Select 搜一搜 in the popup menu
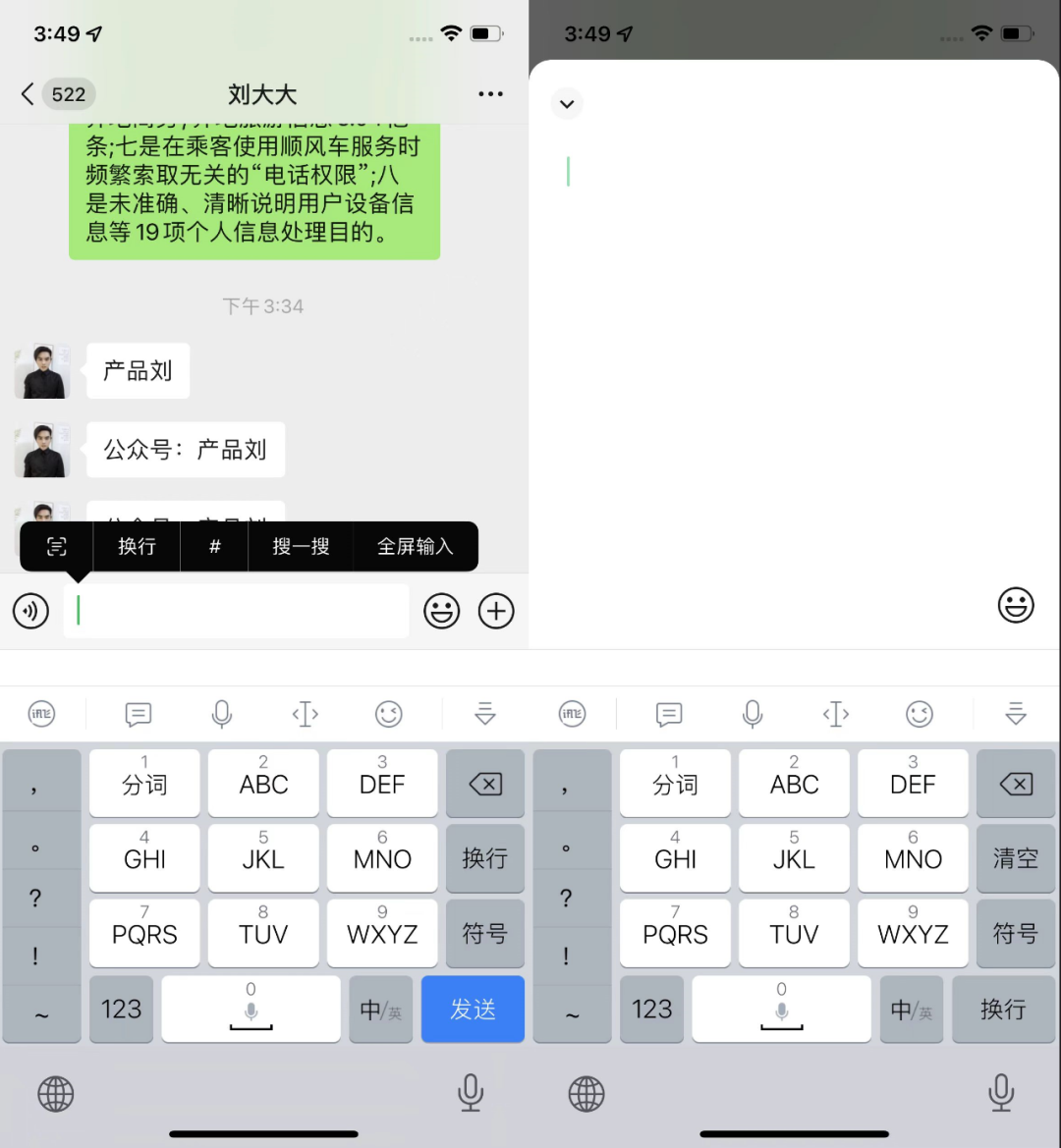The height and width of the screenshot is (1148, 1061). click(301, 547)
